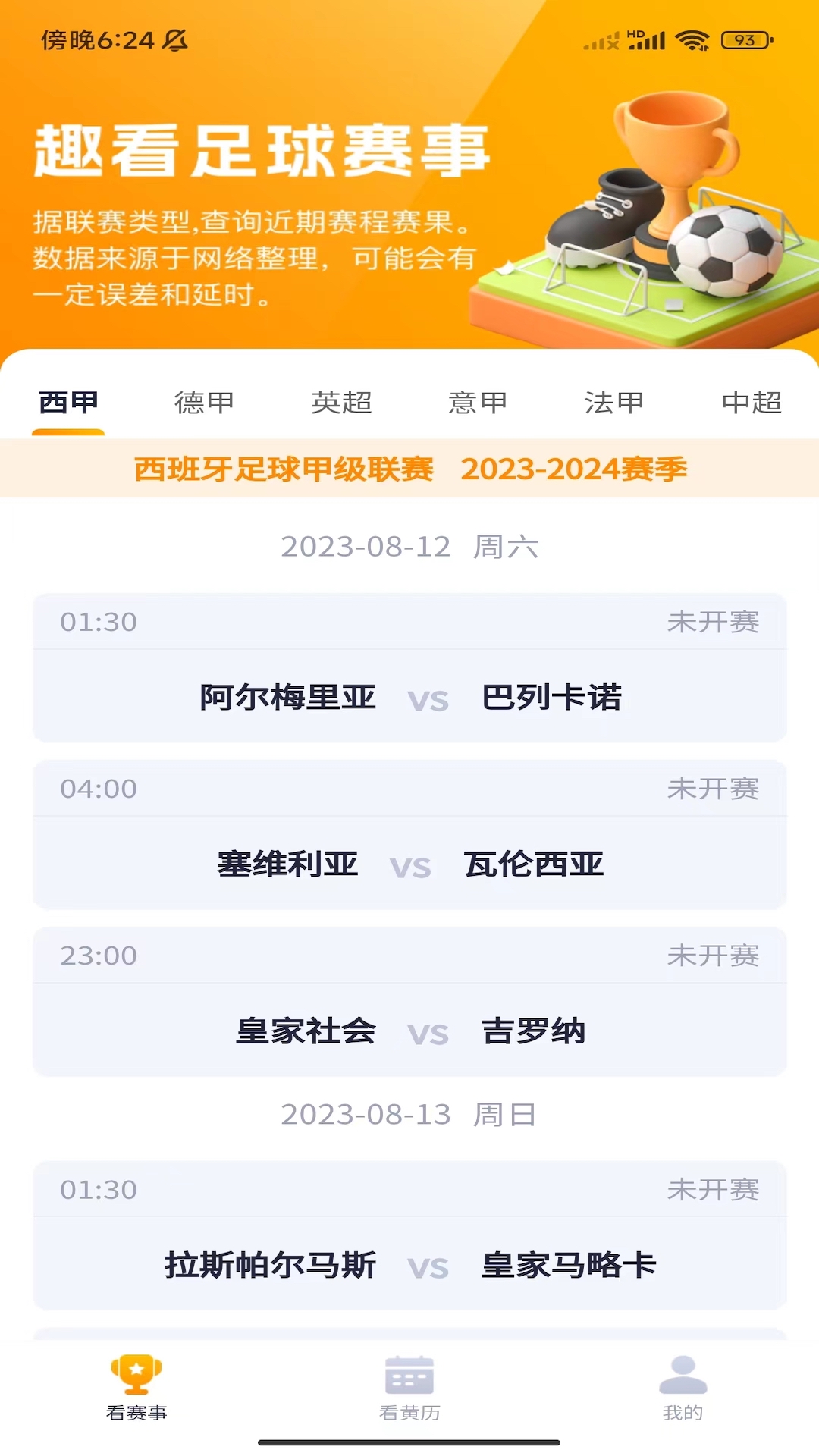The image size is (819, 1456).
Task: View the 皇家社会 vs 吉罗纳 match card
Action: (x=409, y=1001)
